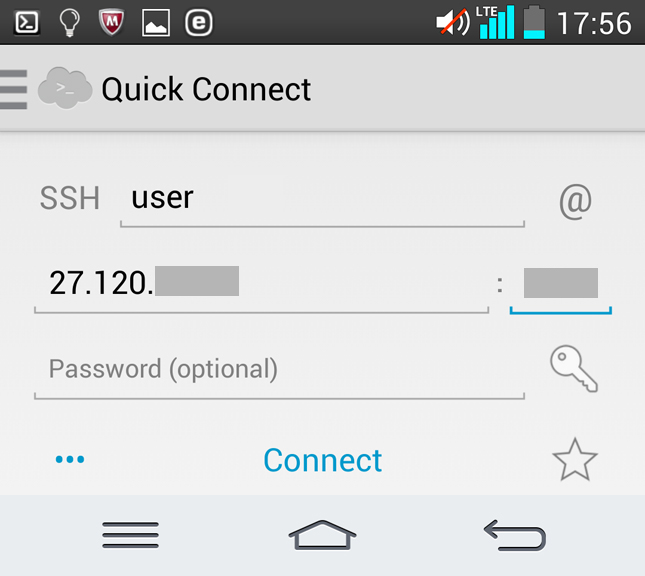Tap the Password (optional) field
645x576 pixels.
(x=278, y=370)
